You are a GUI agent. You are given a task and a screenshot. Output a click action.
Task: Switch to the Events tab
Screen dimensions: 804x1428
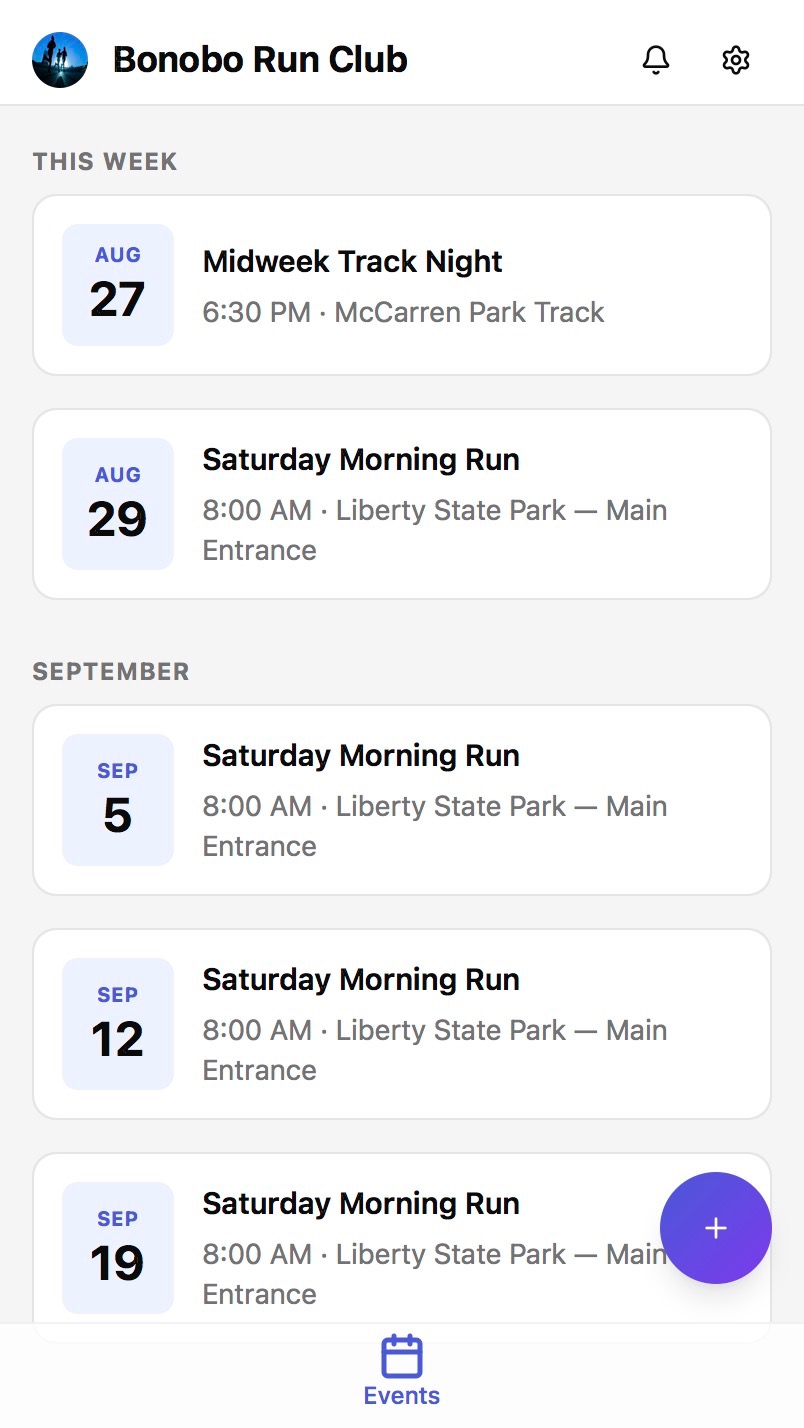coord(402,1371)
